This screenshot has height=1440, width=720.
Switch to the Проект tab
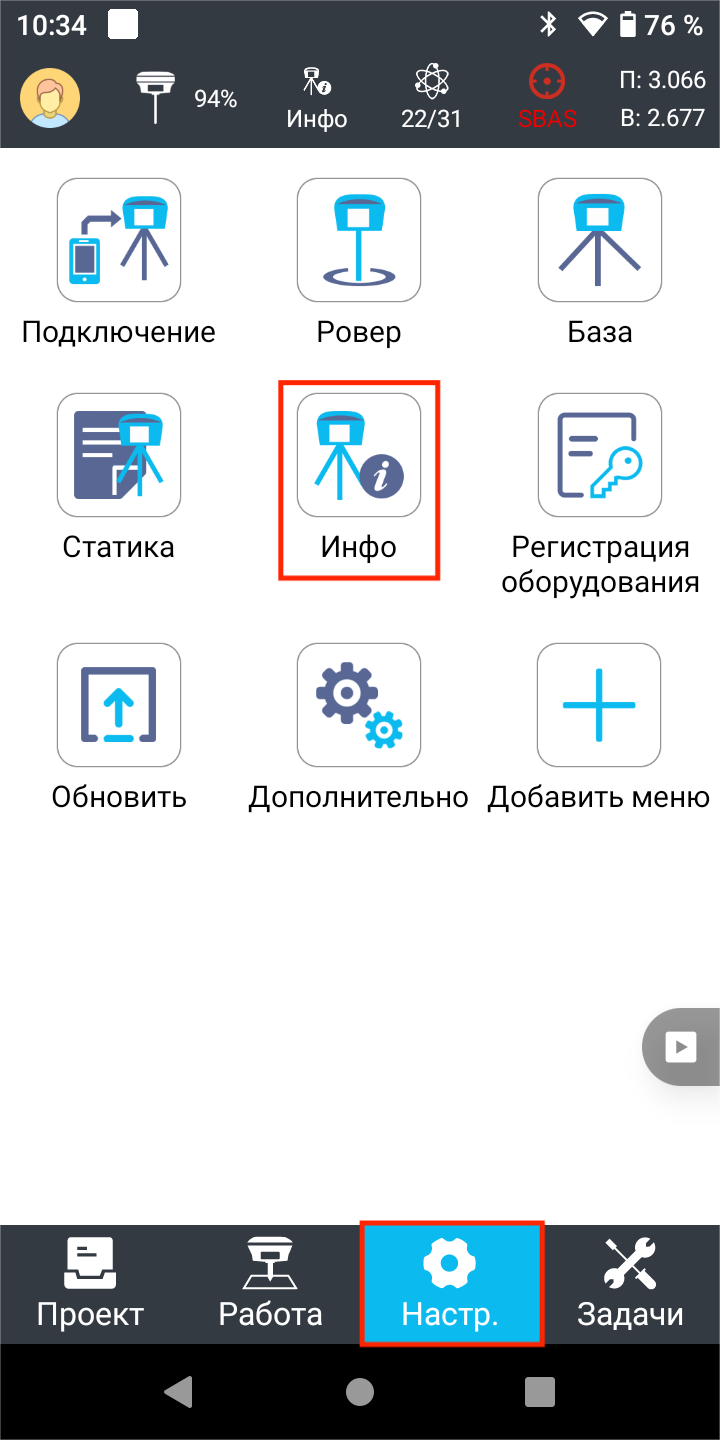point(90,1284)
